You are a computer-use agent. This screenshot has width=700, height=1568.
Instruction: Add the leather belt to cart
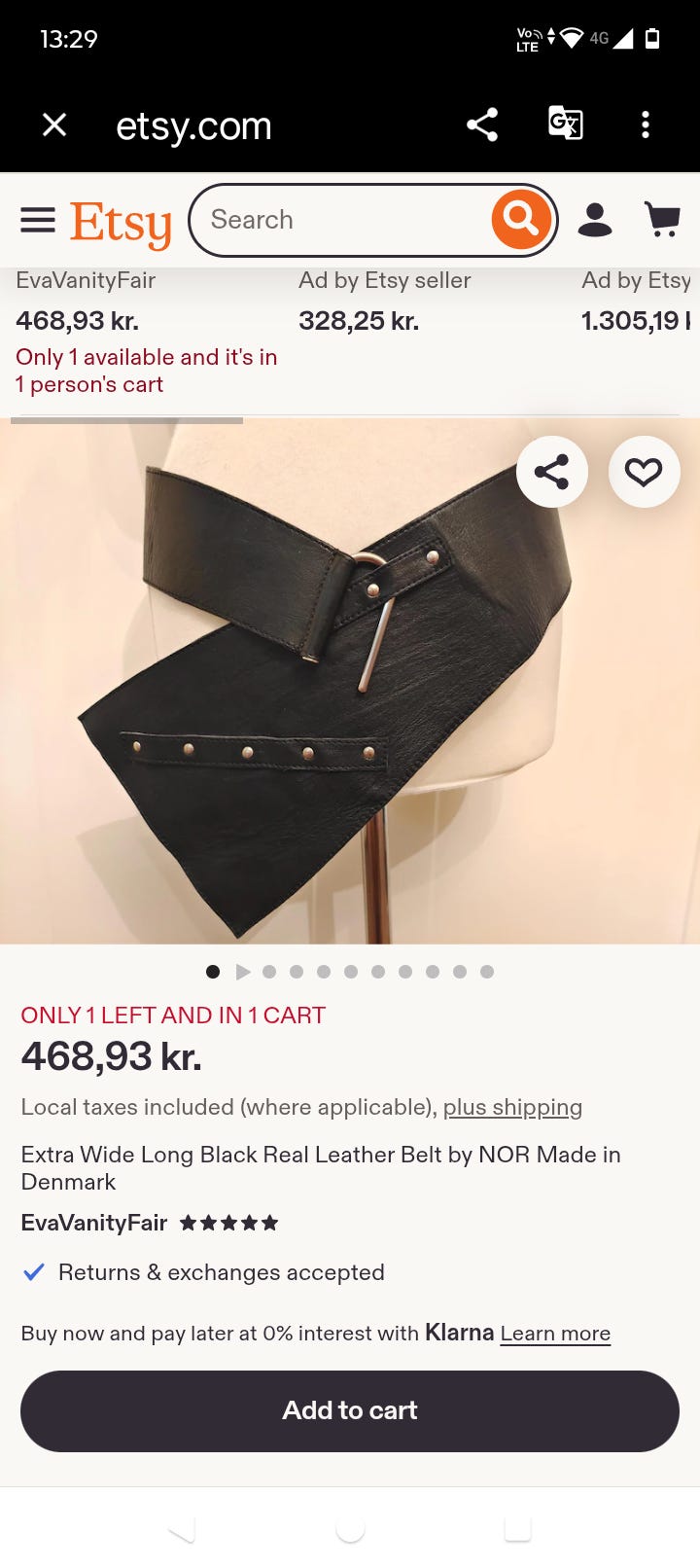coord(350,1411)
